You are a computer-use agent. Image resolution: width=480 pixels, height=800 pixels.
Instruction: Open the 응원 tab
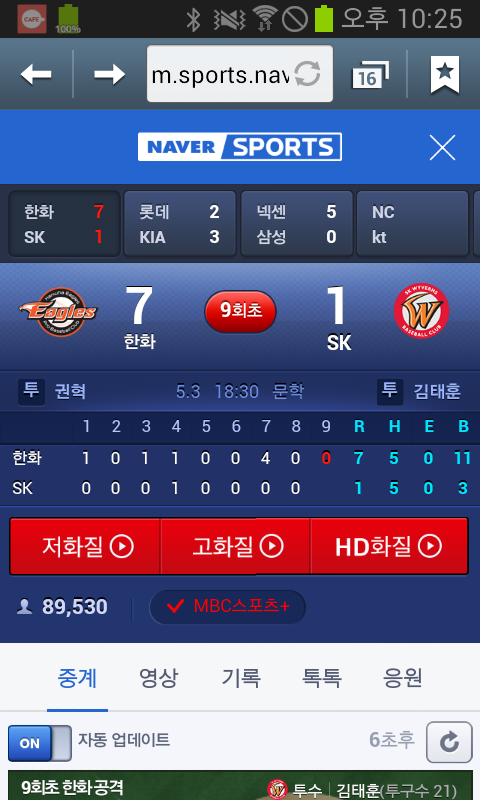402,678
